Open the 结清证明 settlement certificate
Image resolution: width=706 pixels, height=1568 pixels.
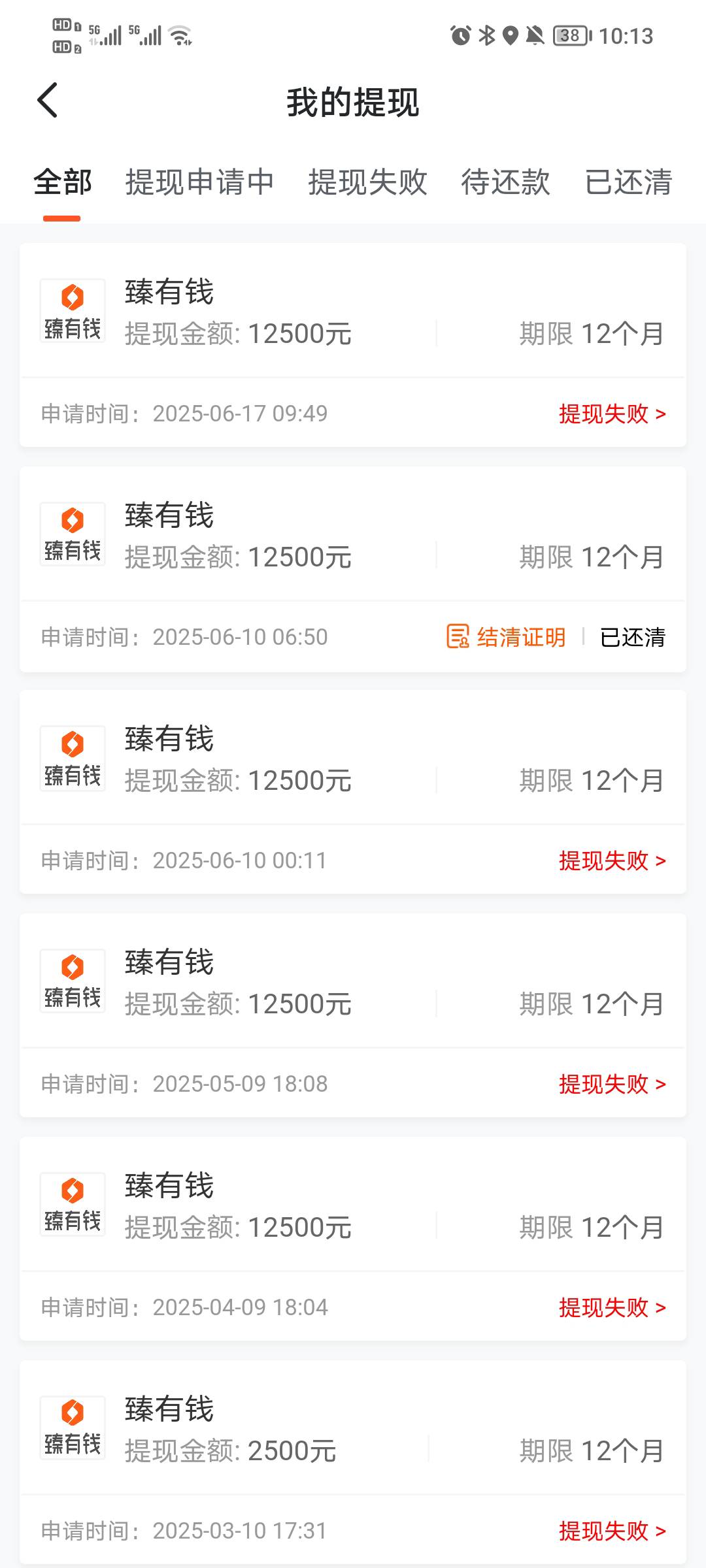[506, 637]
